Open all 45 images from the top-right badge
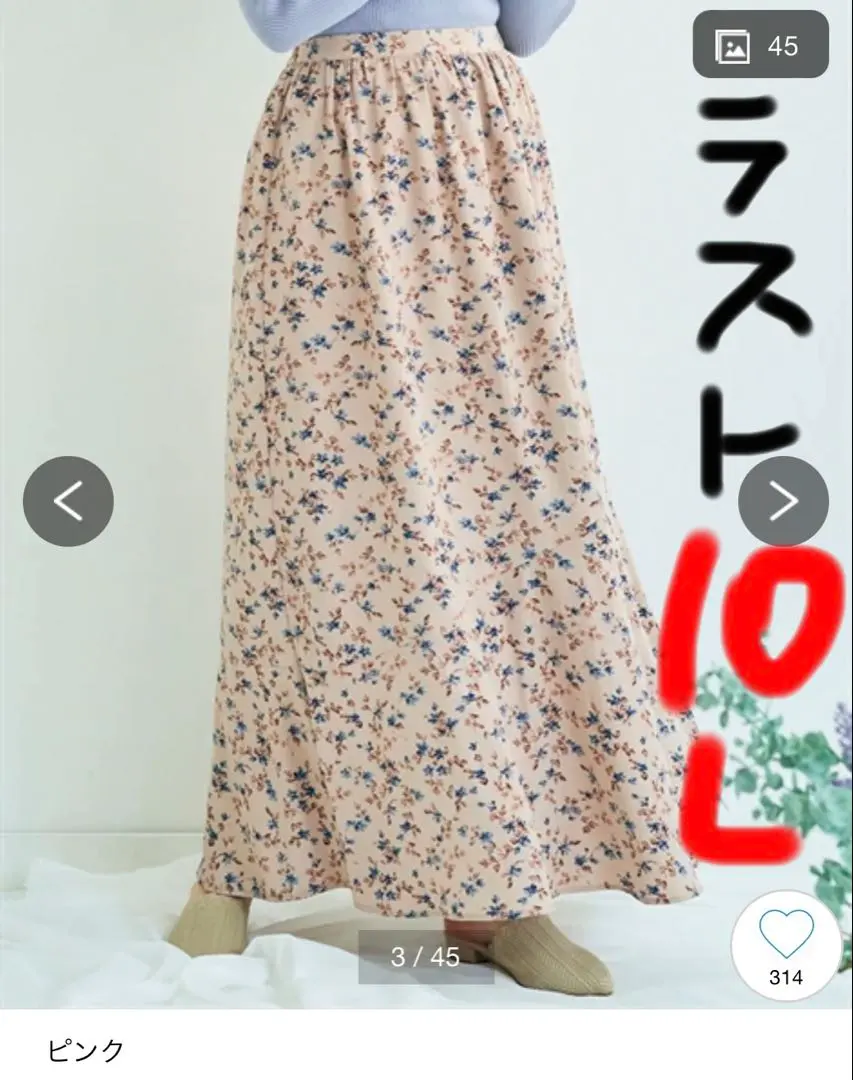 click(x=760, y=44)
